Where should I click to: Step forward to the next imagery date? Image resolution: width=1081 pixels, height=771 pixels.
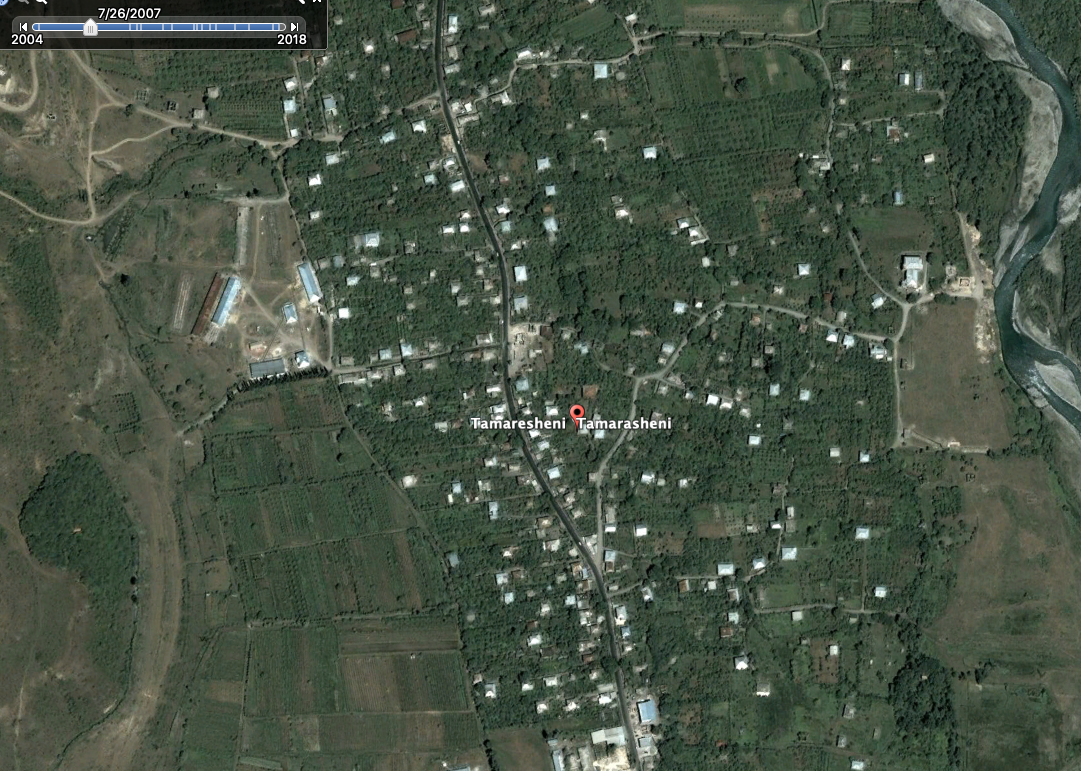pos(295,27)
